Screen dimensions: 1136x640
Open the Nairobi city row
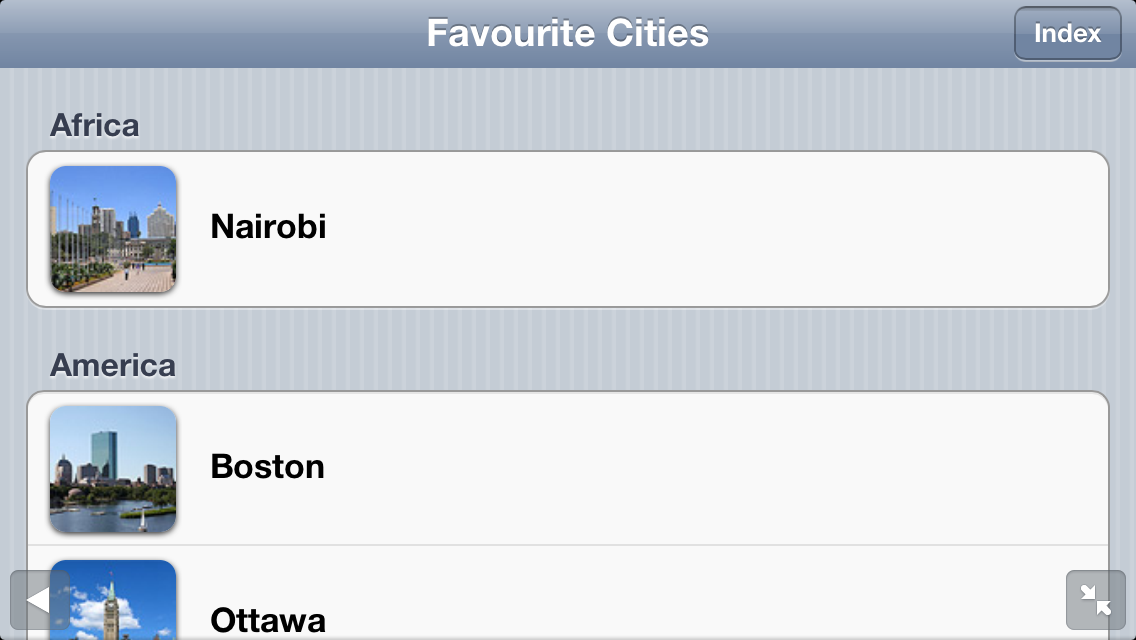click(567, 228)
